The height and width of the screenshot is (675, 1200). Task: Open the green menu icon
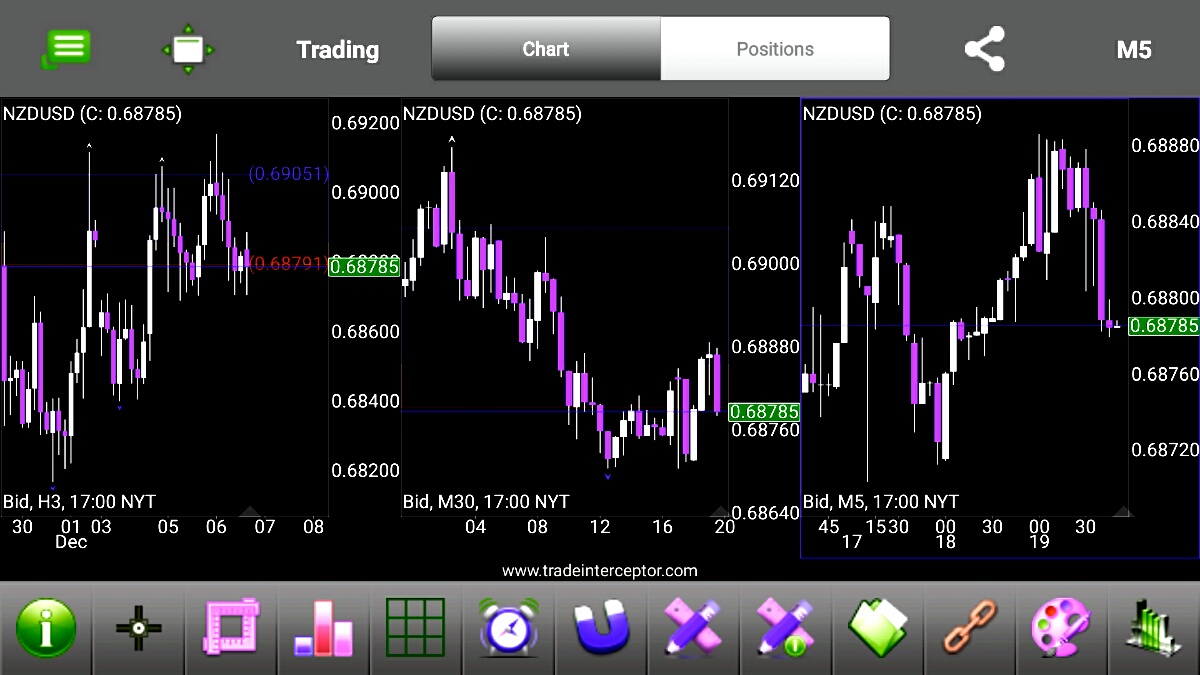coord(66,49)
